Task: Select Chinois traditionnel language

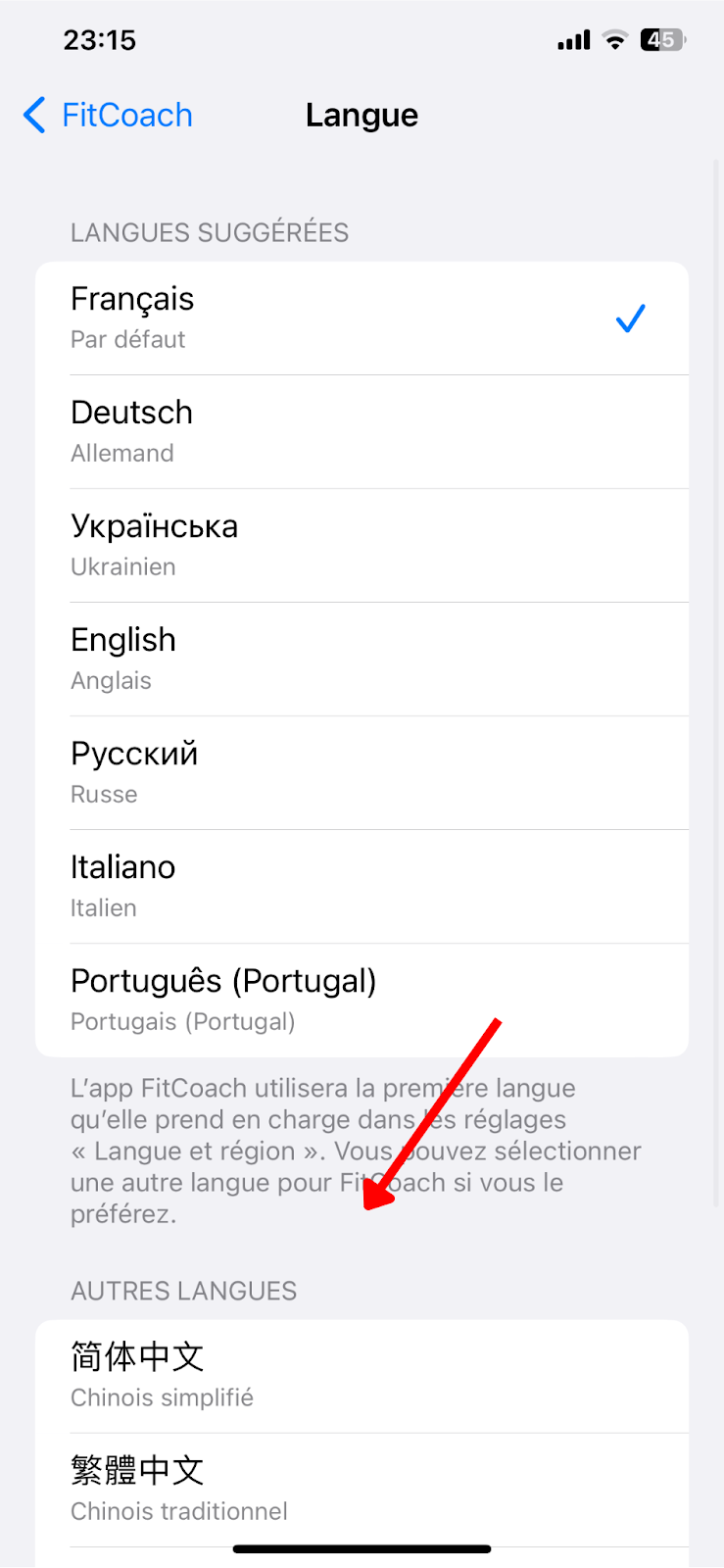Action: (x=362, y=1491)
